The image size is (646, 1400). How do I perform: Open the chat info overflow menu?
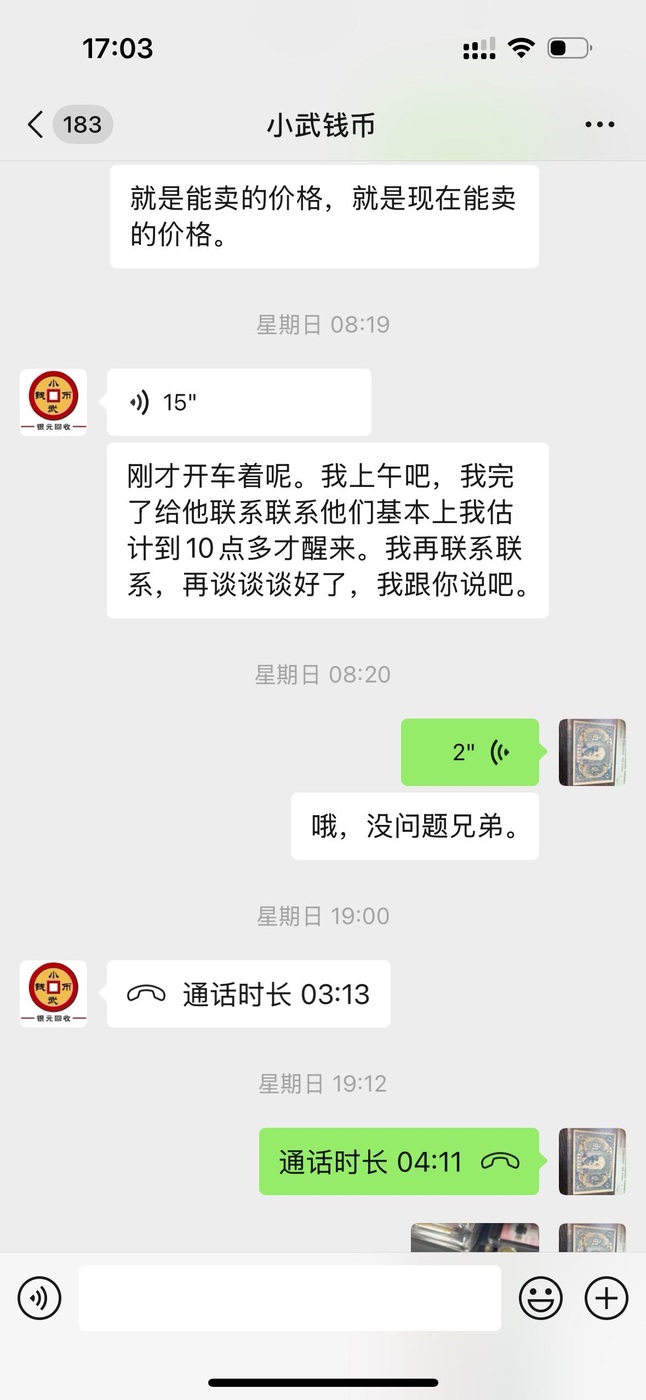point(599,125)
